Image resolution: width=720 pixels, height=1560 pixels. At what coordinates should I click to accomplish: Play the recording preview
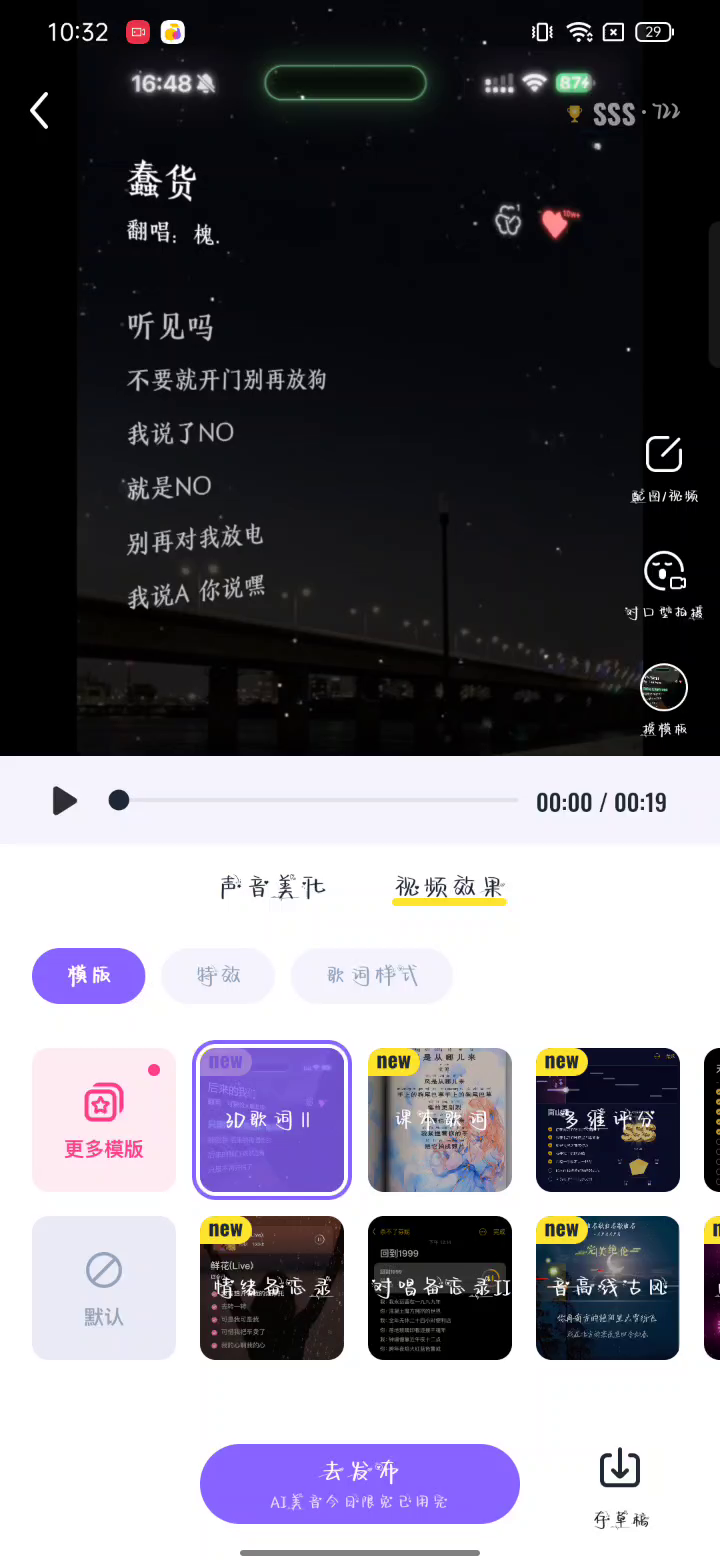coord(65,801)
